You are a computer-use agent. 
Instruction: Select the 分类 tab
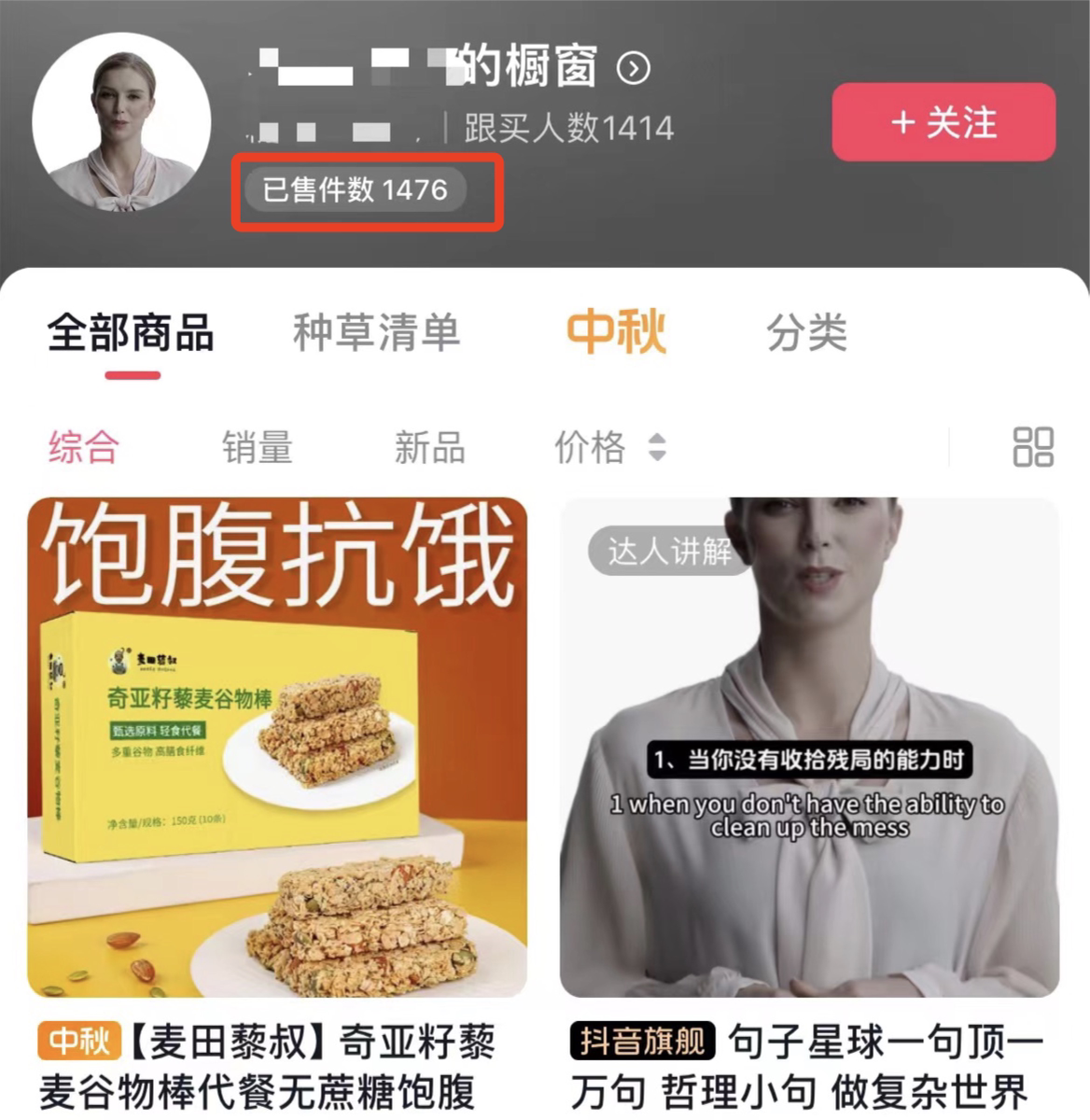pos(806,333)
